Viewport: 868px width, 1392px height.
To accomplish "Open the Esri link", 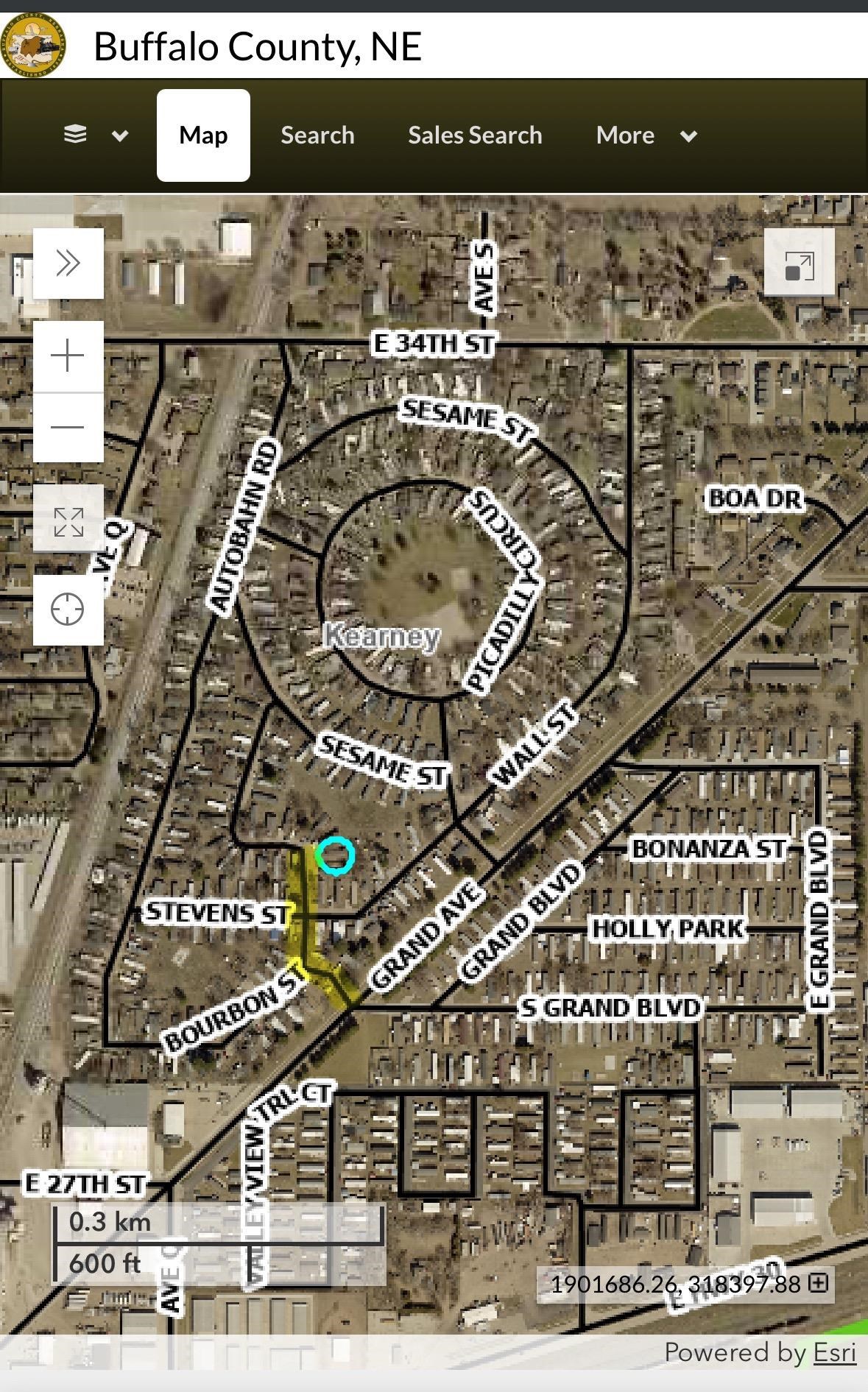I will [834, 1352].
